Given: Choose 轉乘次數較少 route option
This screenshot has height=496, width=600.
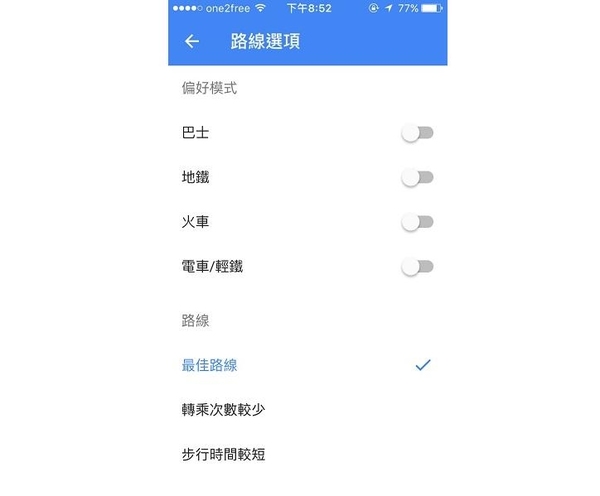Looking at the screenshot, I should pyautogui.click(x=223, y=410).
